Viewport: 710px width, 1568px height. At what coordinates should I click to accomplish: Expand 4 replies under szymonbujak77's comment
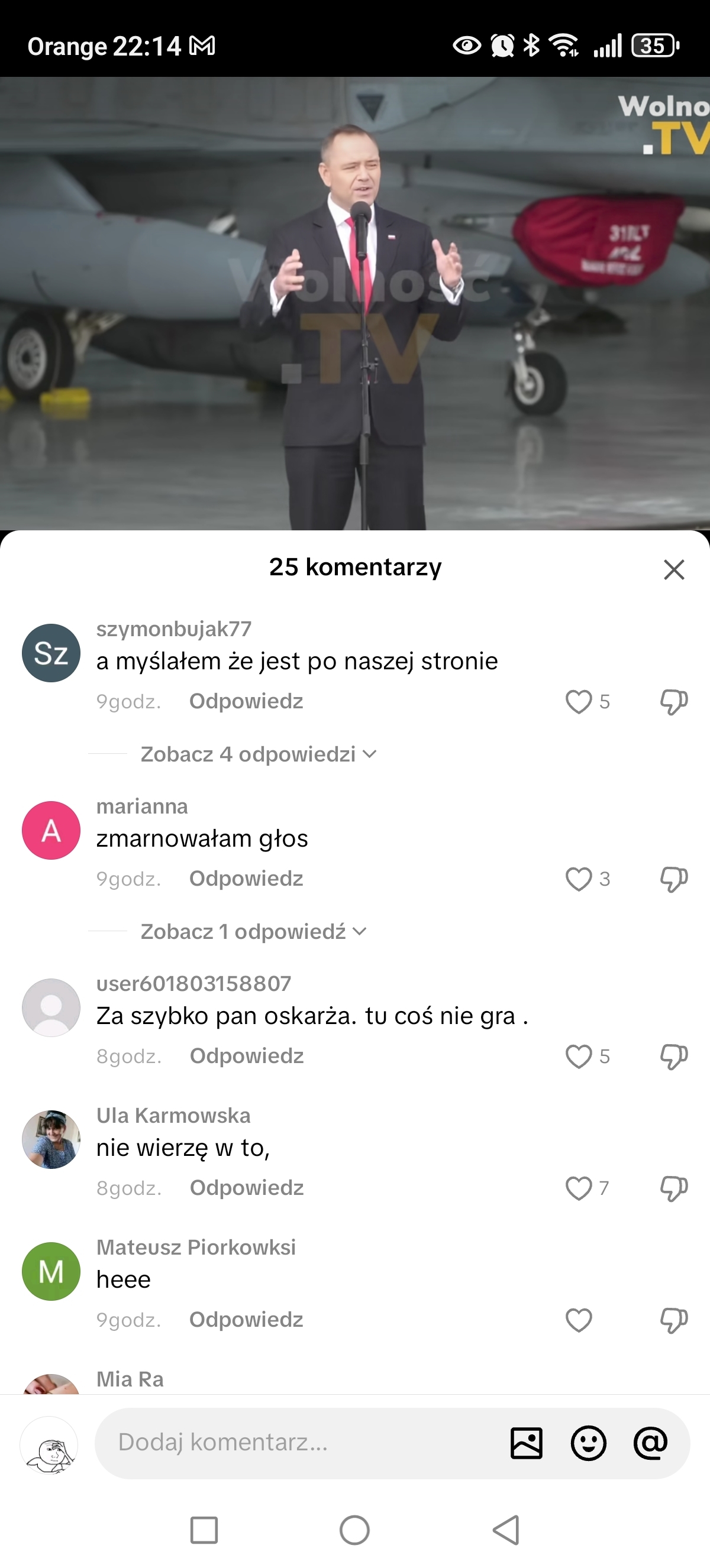coord(258,754)
